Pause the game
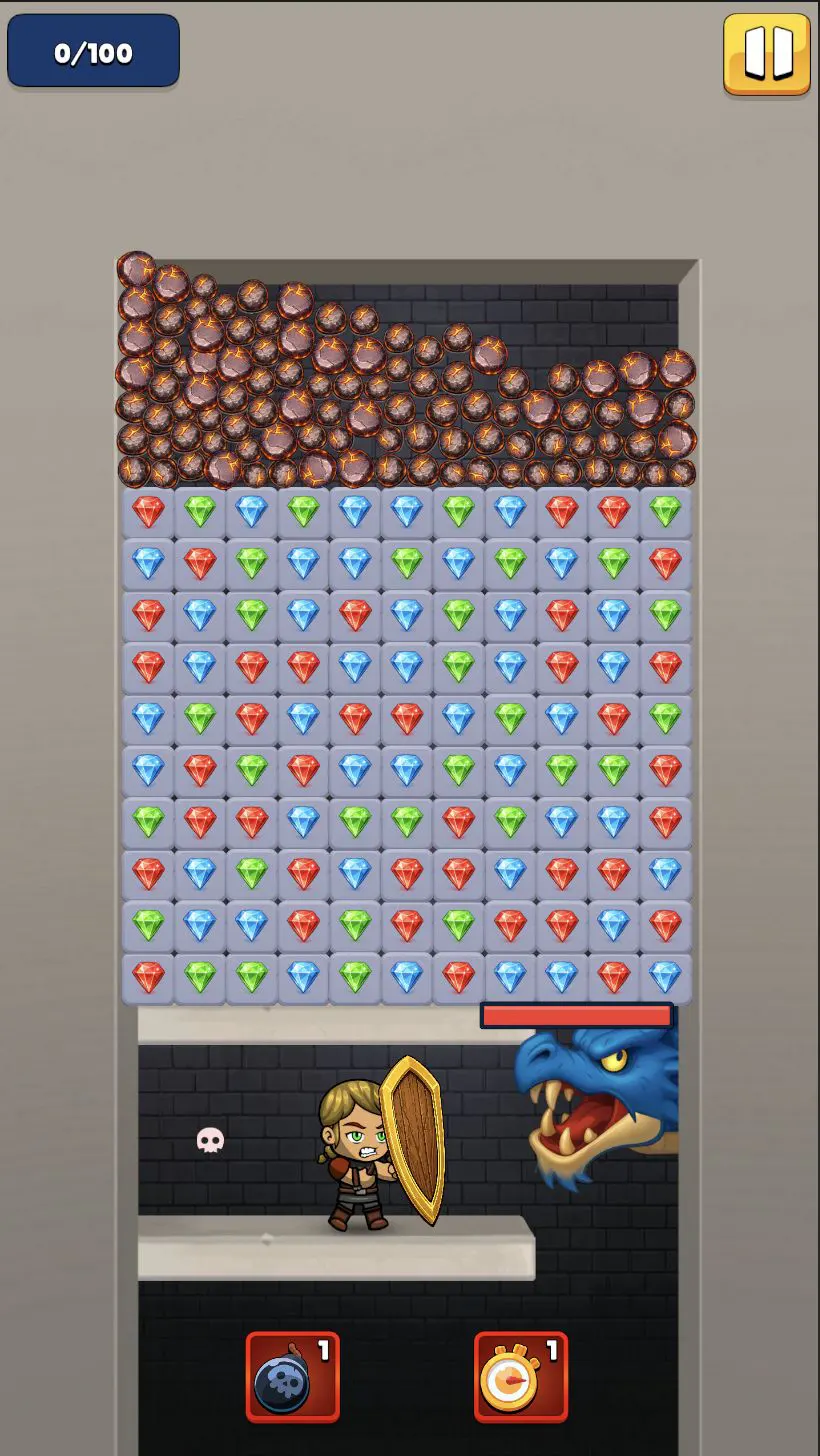This screenshot has width=820, height=1456. coord(766,54)
